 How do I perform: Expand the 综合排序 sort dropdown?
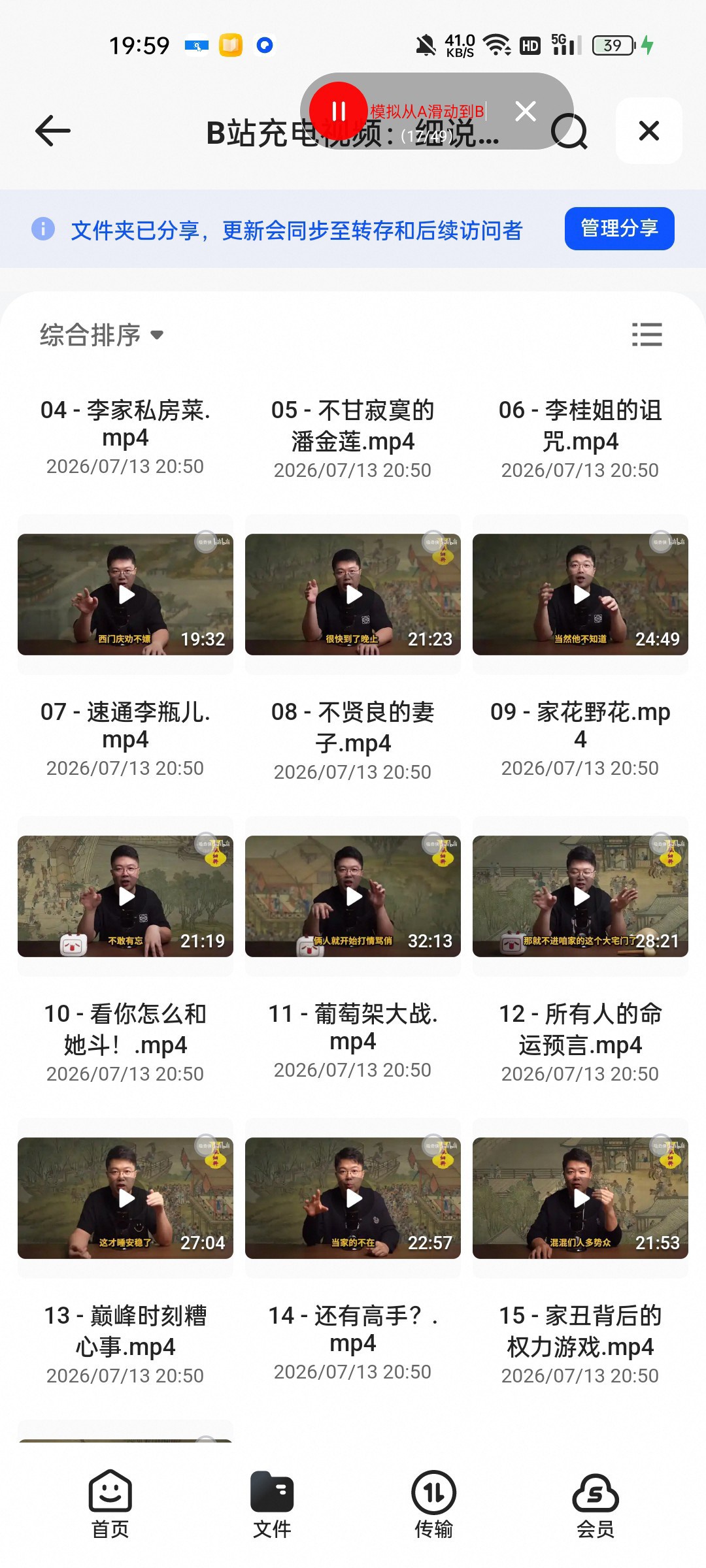[x=101, y=335]
